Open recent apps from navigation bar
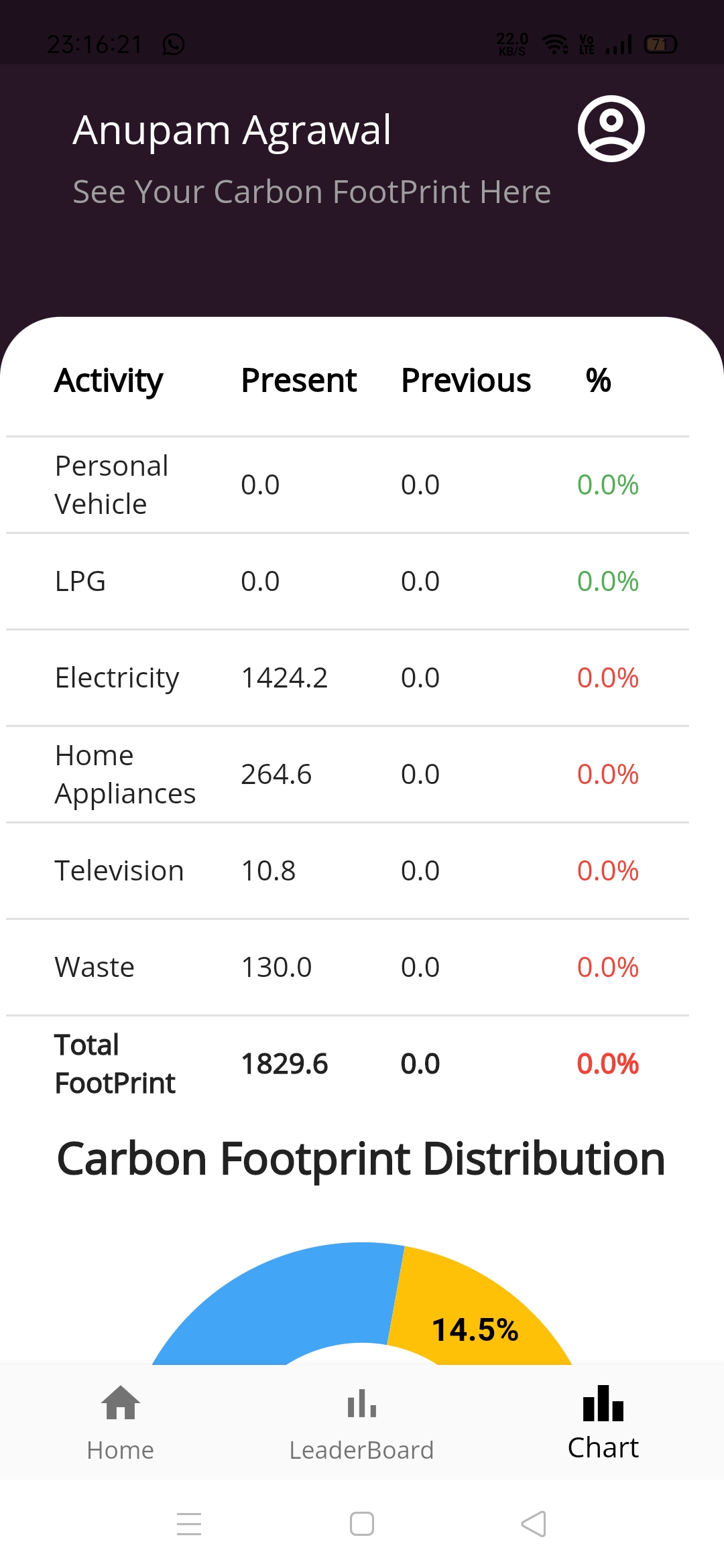Image resolution: width=724 pixels, height=1568 pixels. pos(189,1524)
